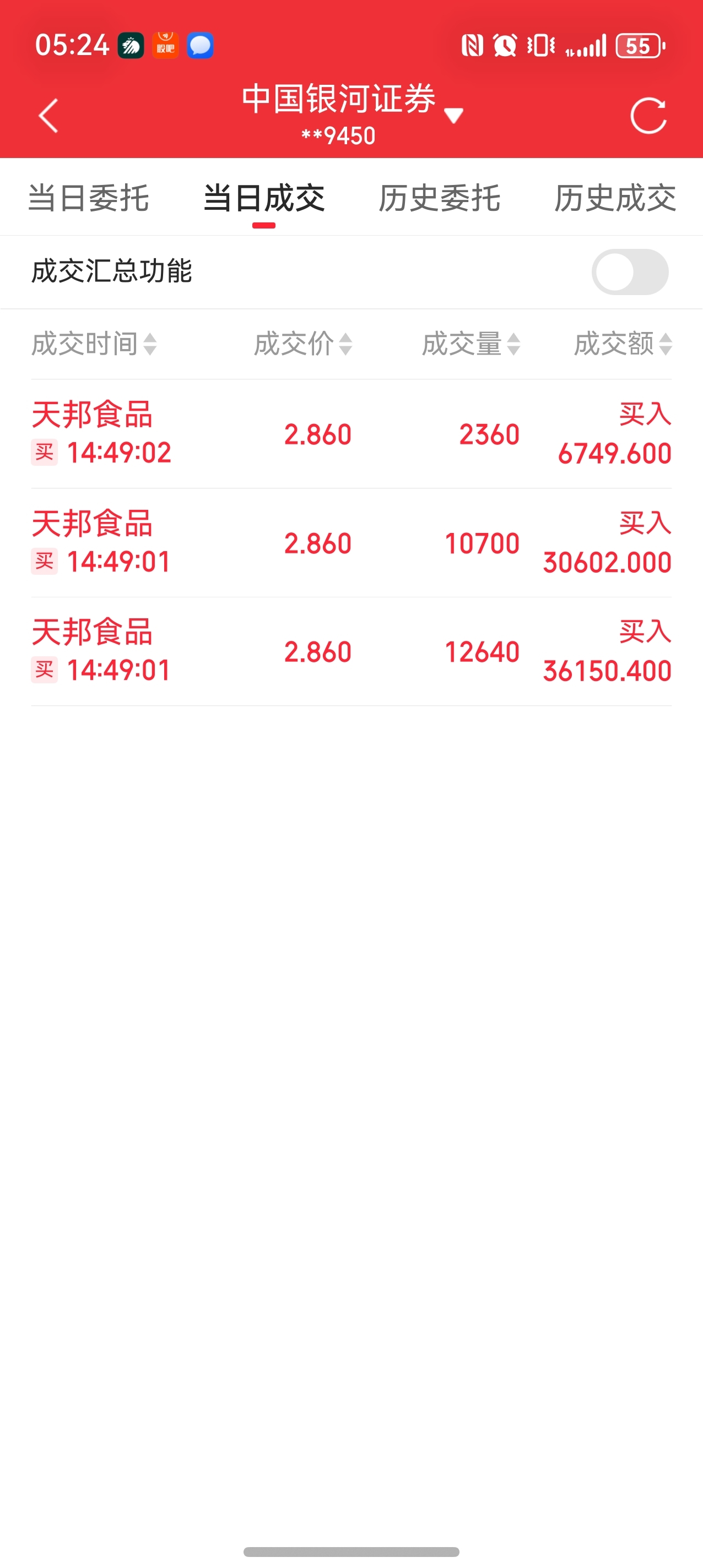Go back using the top-left arrow
This screenshot has width=703, height=1568.
pyautogui.click(x=48, y=116)
